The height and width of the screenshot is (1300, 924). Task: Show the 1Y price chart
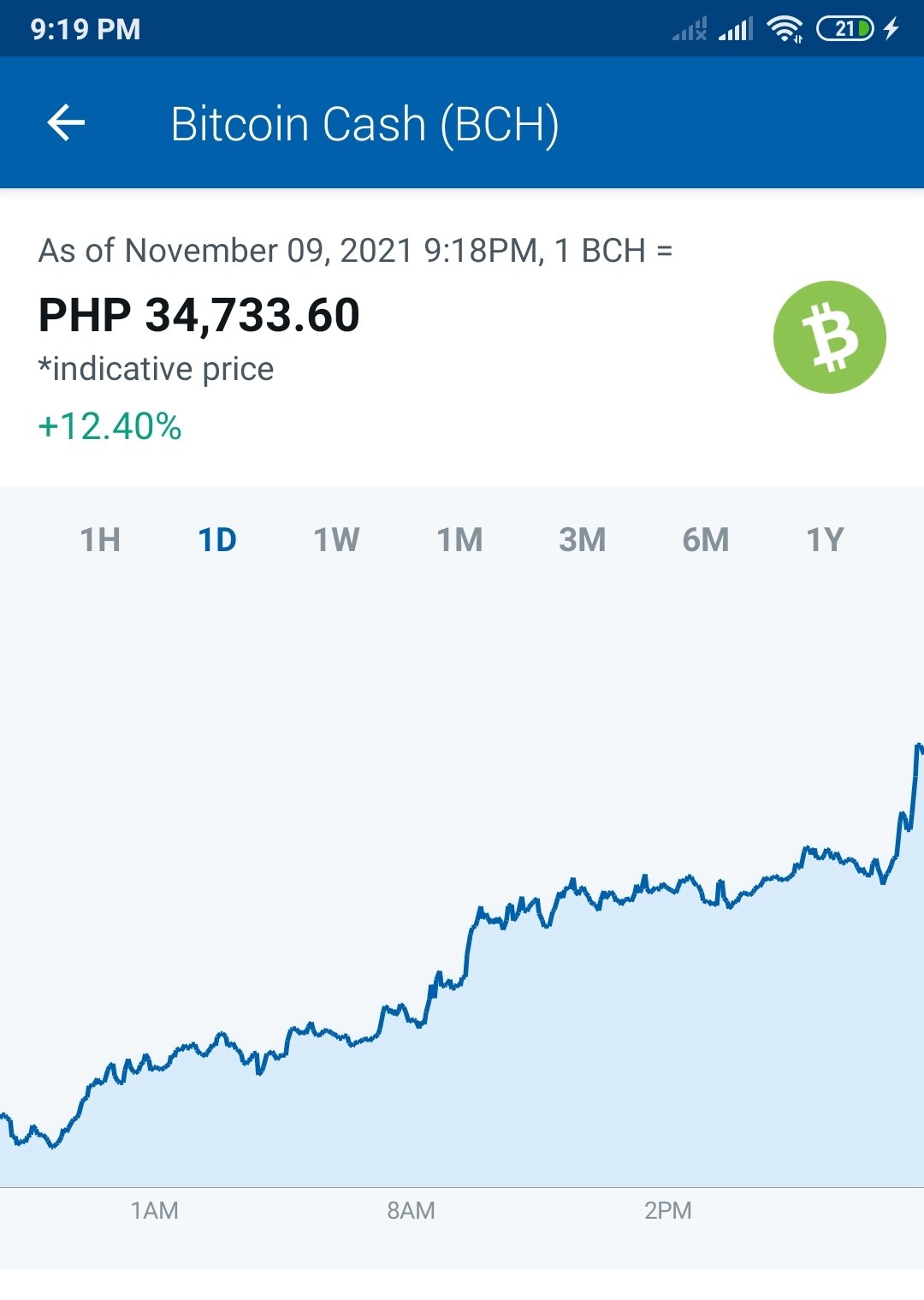[826, 540]
